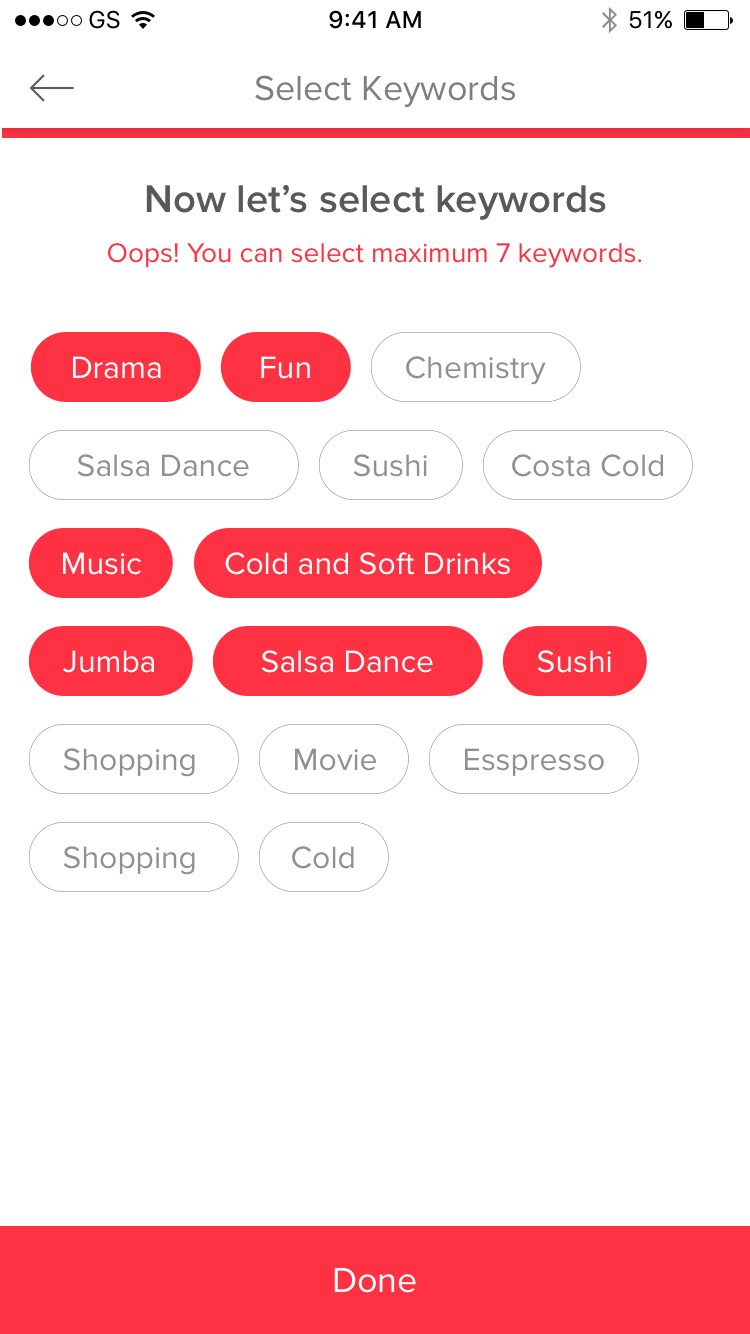This screenshot has width=750, height=1334.
Task: Deselect the Drama keyword chip
Action: tap(116, 367)
